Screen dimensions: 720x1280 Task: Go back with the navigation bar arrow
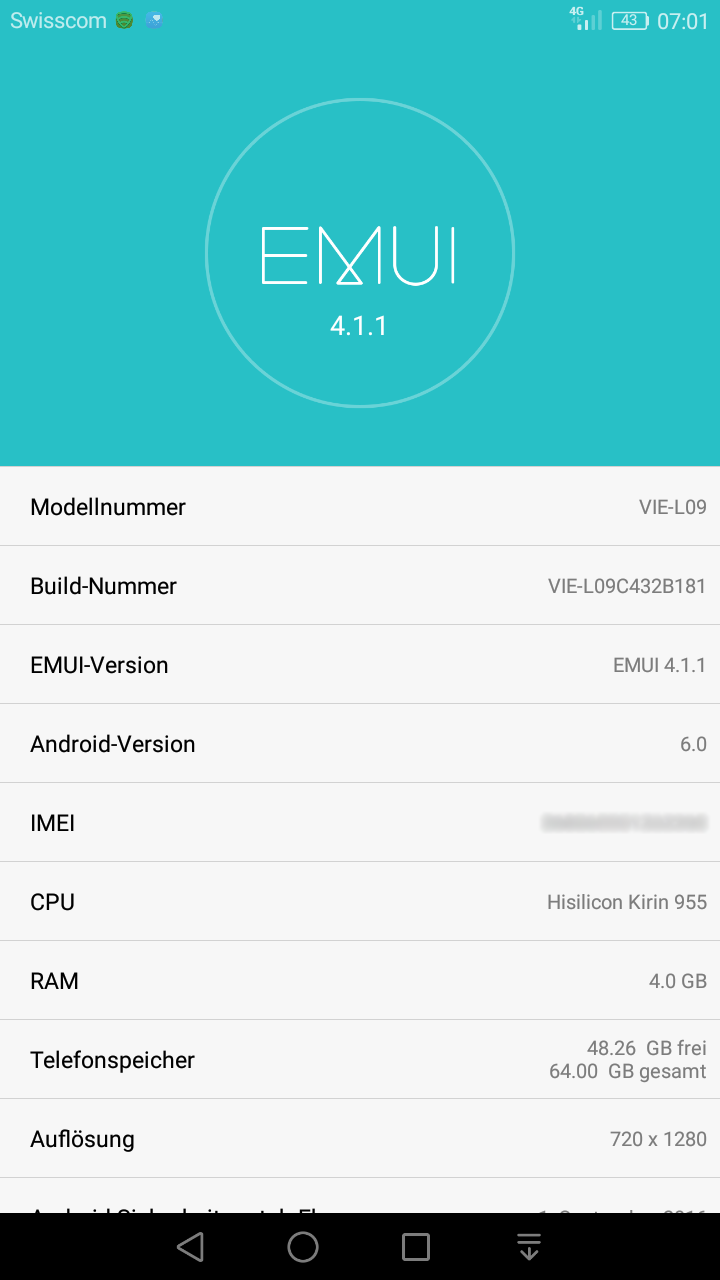pyautogui.click(x=190, y=1246)
